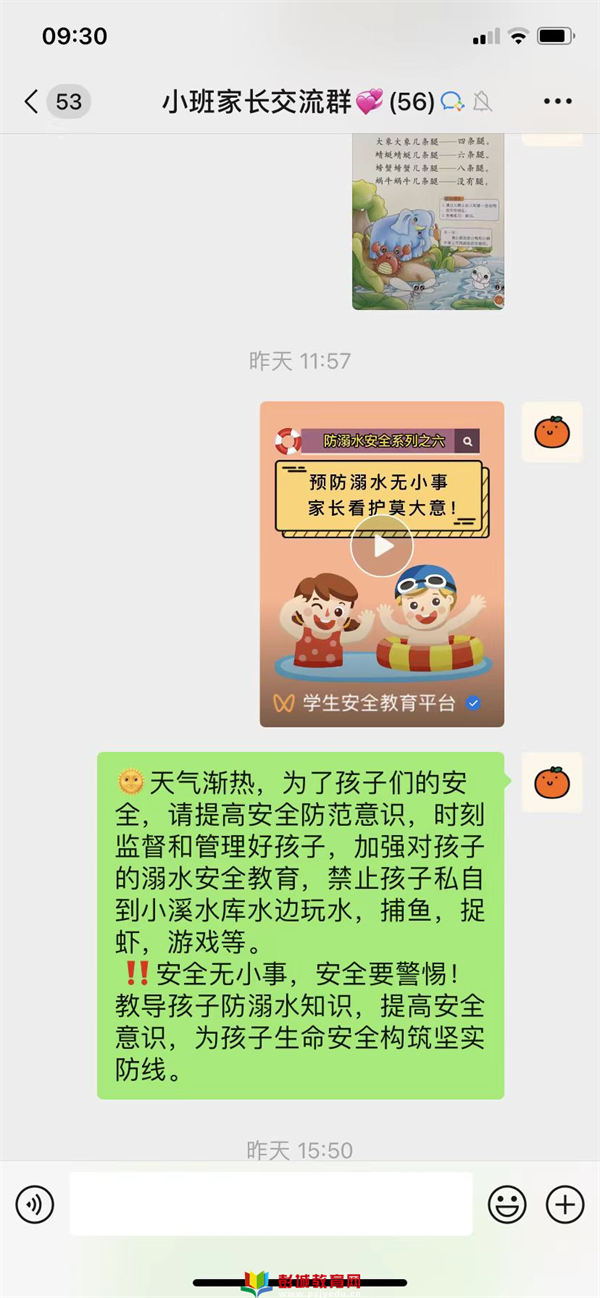600x1298 pixels.
Task: Open the group chat overflow menu
Action: pyautogui.click(x=557, y=101)
